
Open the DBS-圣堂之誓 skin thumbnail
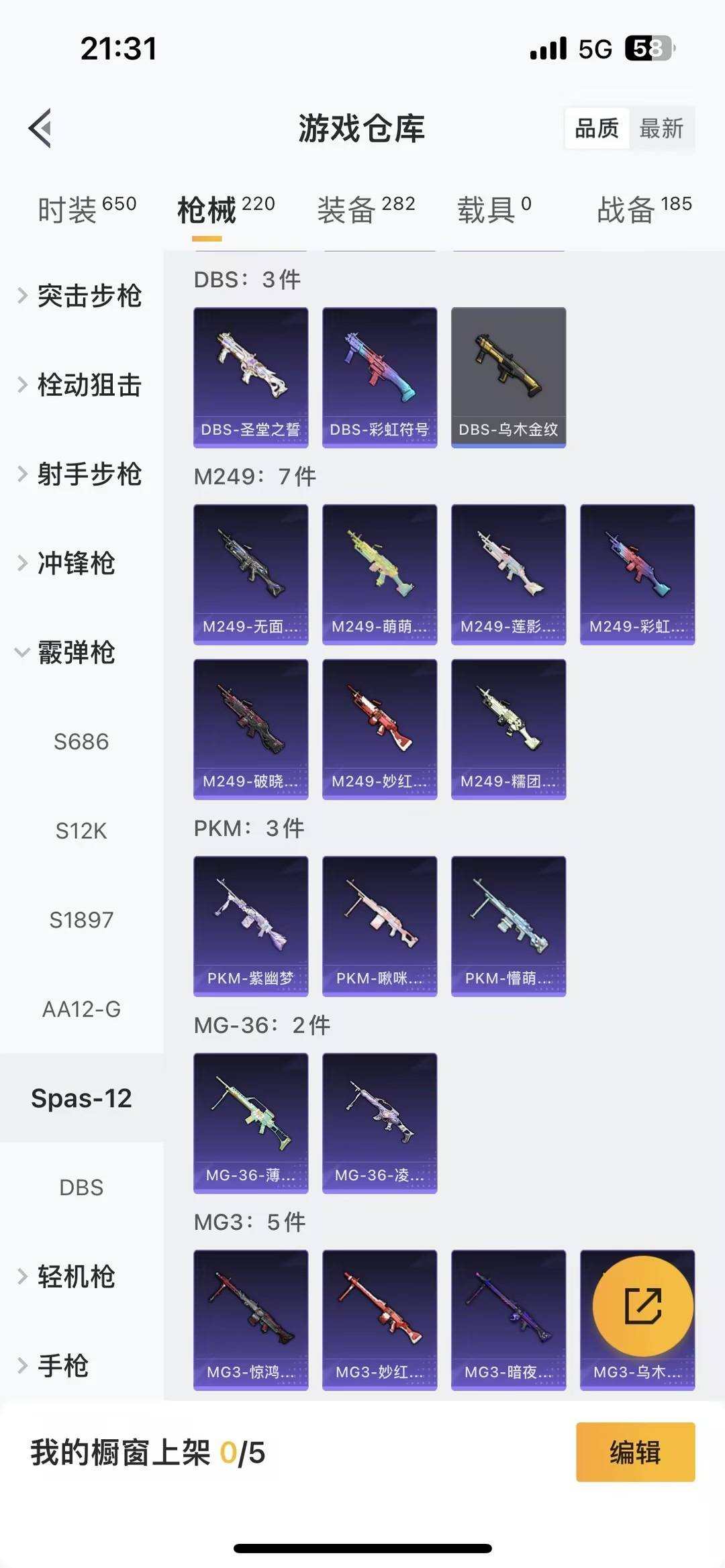coord(251,374)
